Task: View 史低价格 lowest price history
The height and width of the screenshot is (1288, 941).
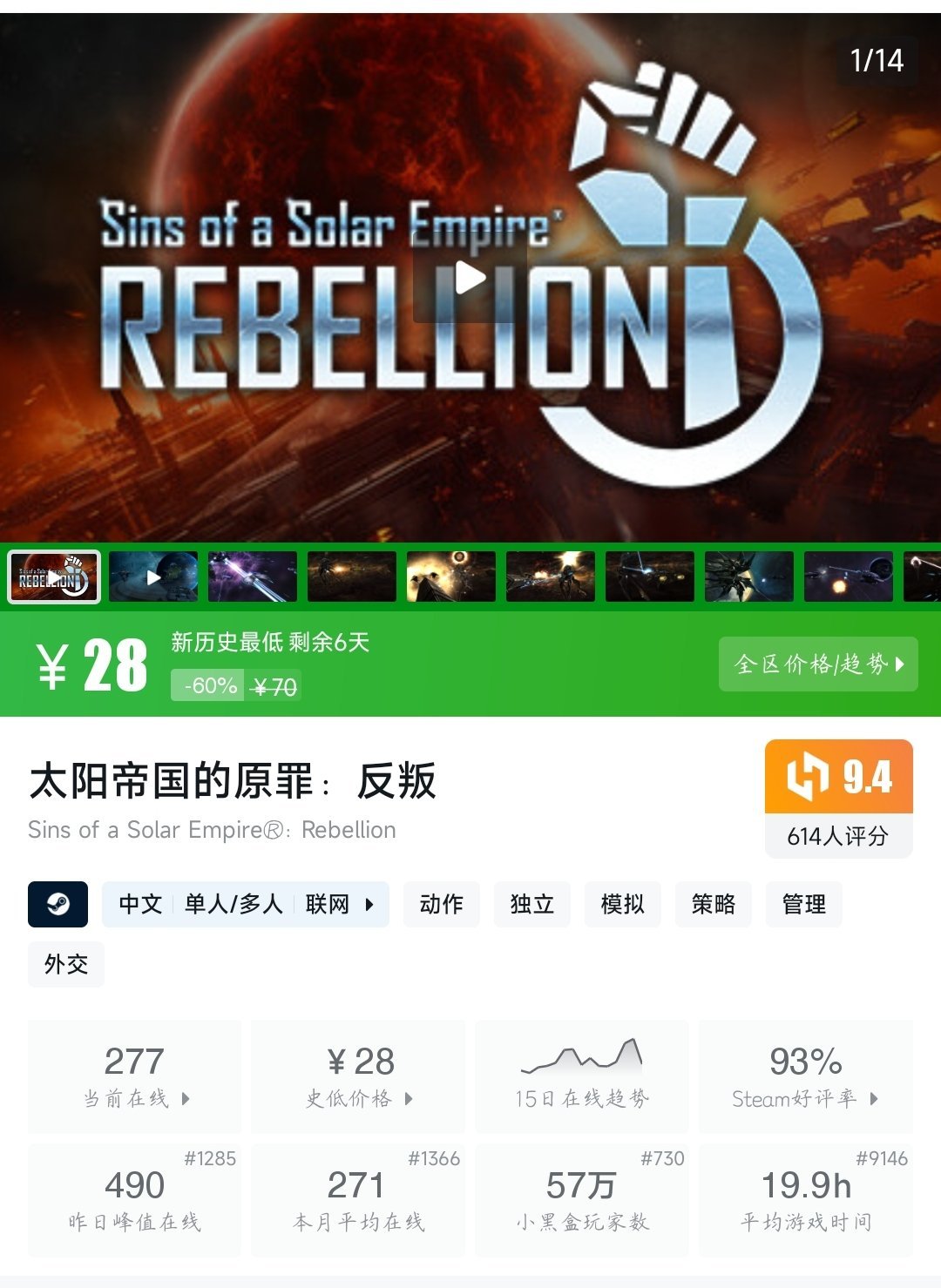Action: pyautogui.click(x=359, y=1077)
